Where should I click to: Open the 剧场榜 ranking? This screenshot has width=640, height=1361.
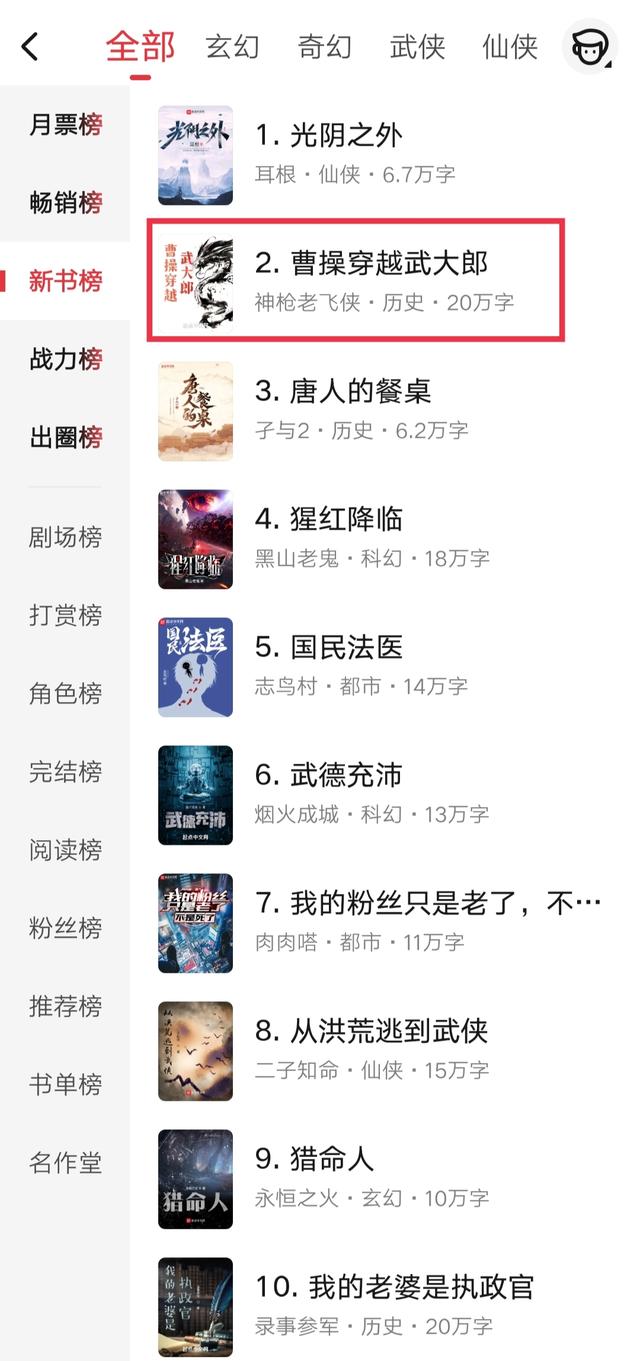coord(65,537)
